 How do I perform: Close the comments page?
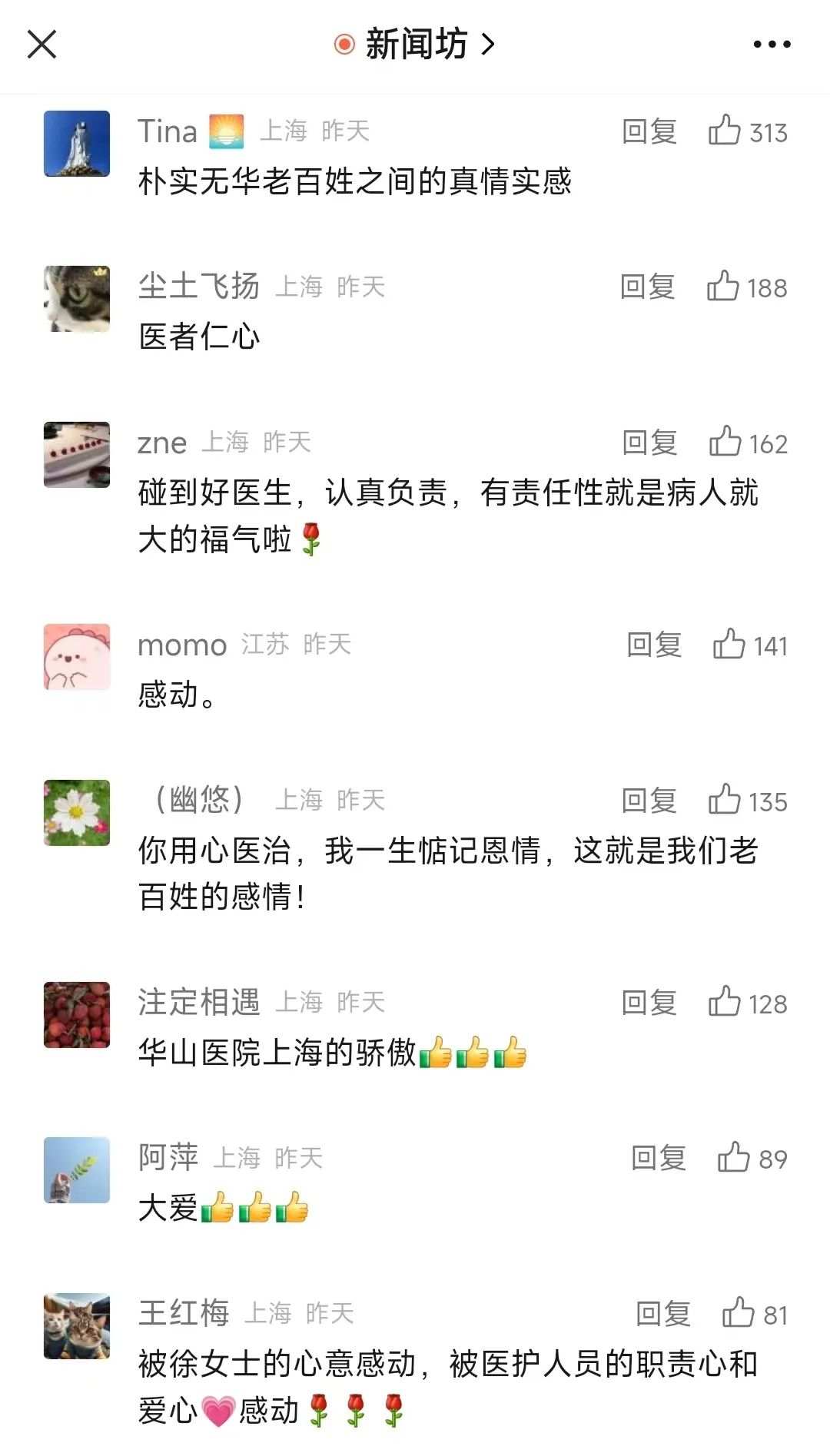(42, 44)
